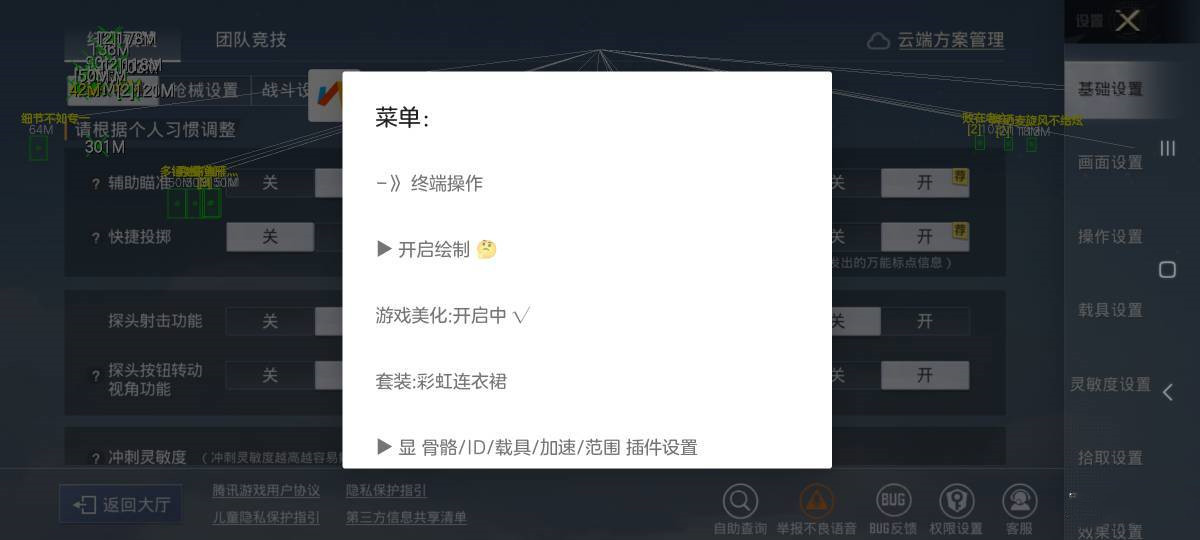The image size is (1200, 540).
Task: Select 基础设置 in the sidebar
Action: tap(1110, 89)
